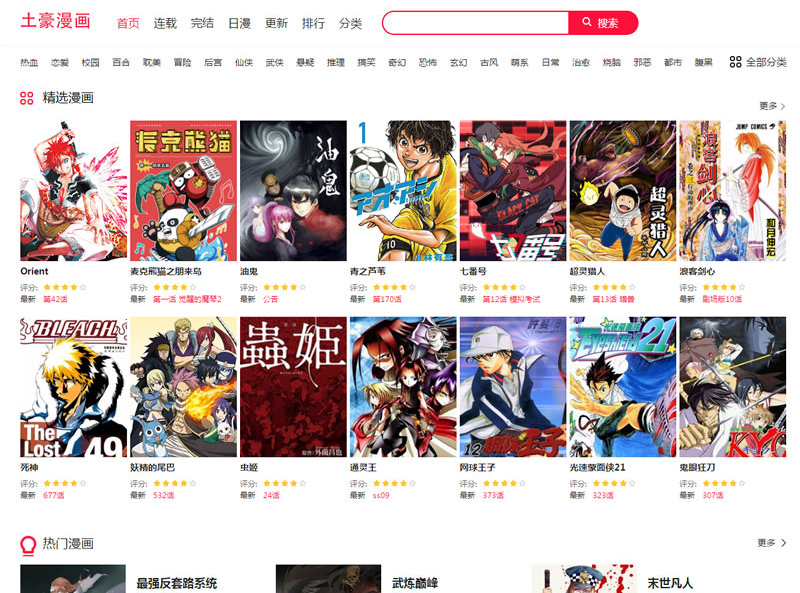Select the 热血 genre link
The height and width of the screenshot is (593, 800).
tap(29, 62)
